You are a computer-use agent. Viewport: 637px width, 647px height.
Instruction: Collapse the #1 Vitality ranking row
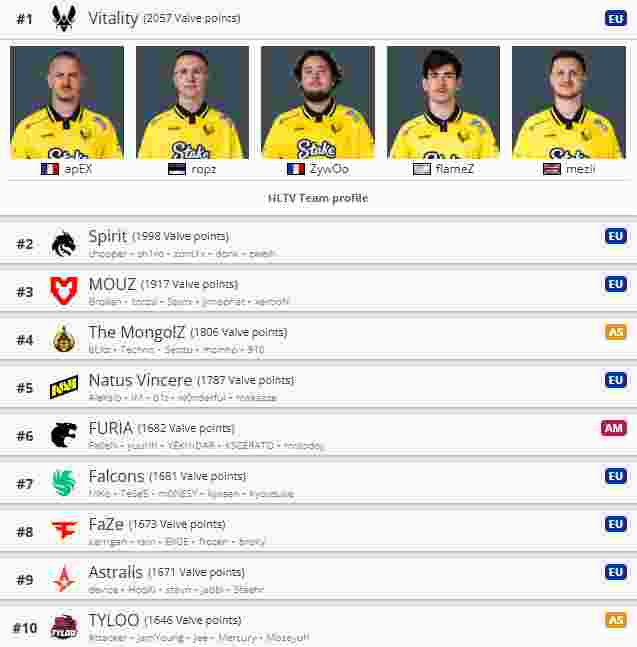point(318,18)
